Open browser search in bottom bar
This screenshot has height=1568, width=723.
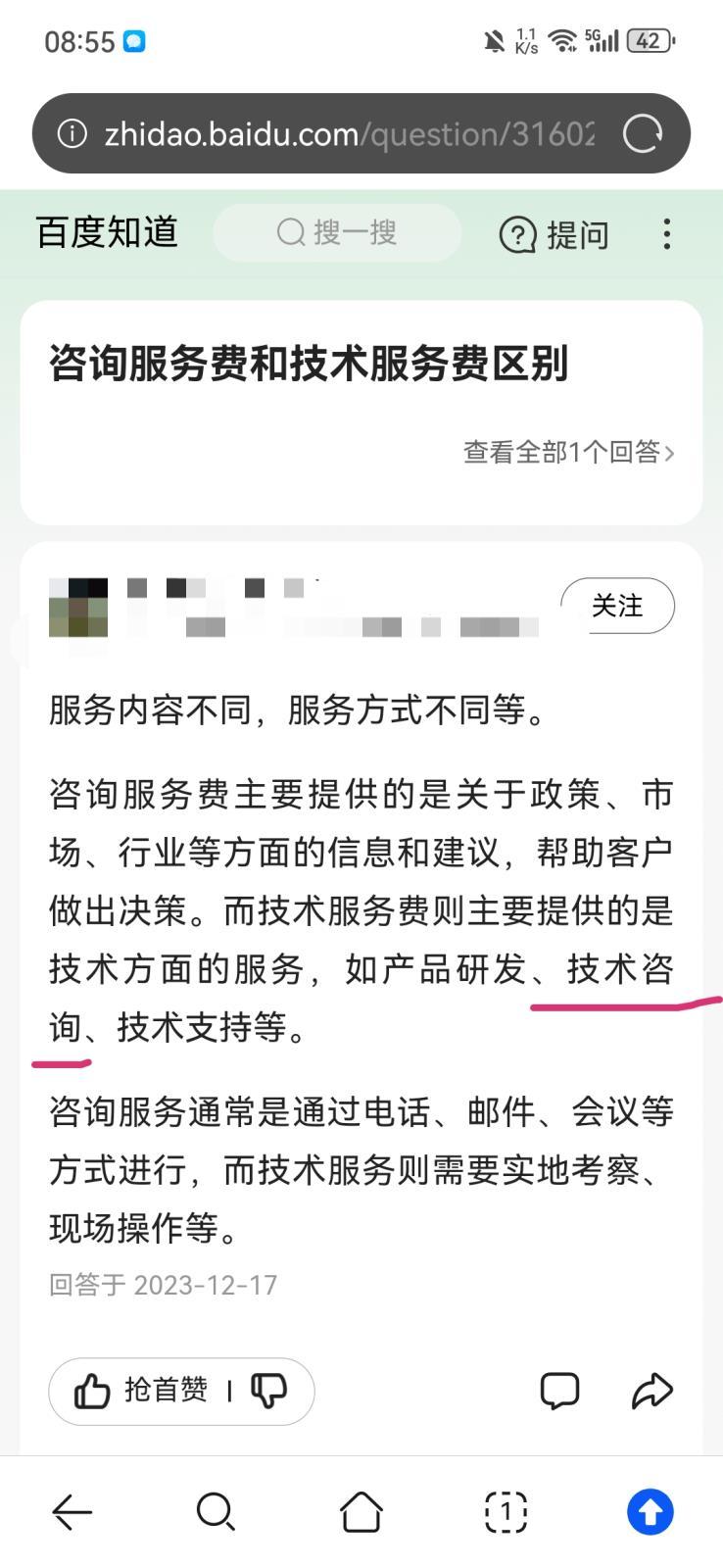tap(216, 1512)
